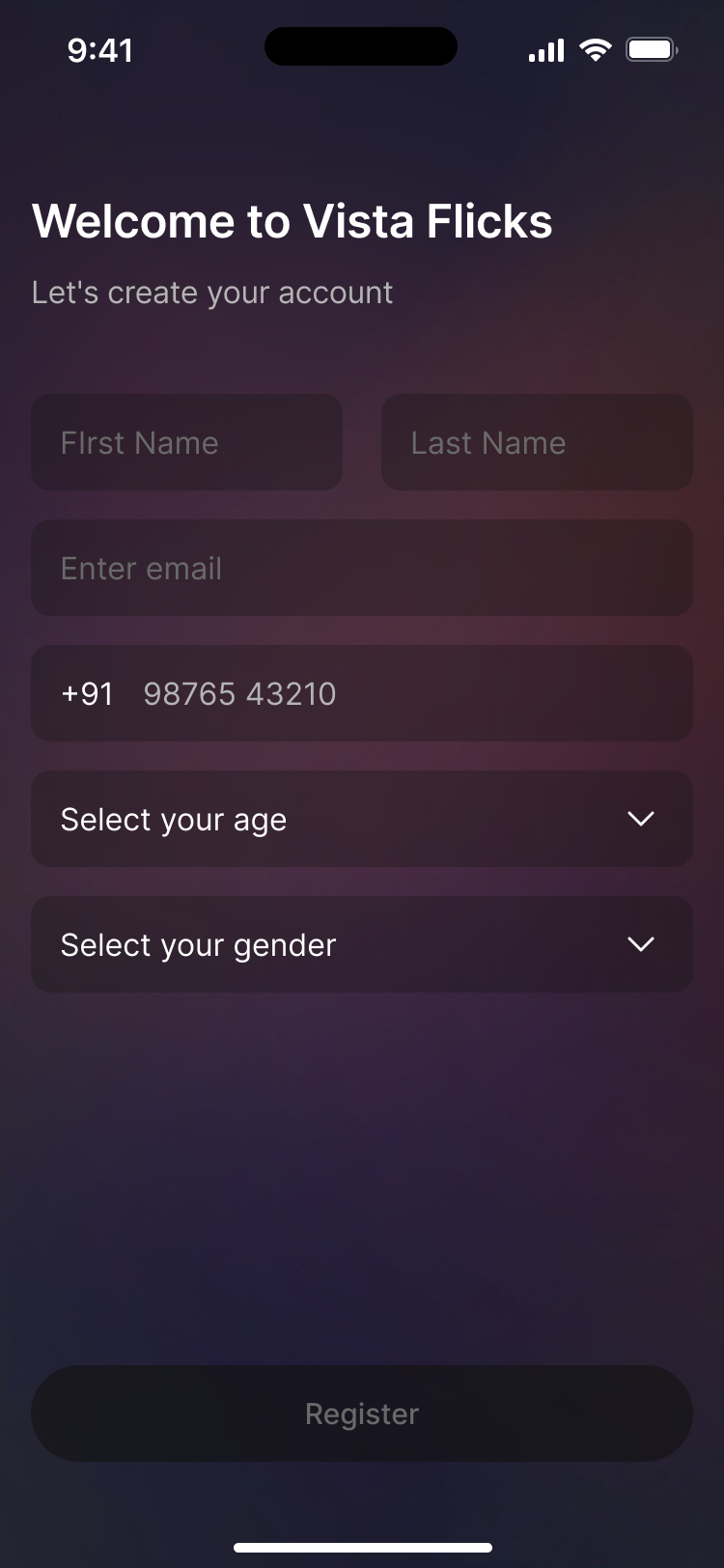The height and width of the screenshot is (1568, 724).
Task: Expand the Select your age dropdown
Action: click(362, 819)
